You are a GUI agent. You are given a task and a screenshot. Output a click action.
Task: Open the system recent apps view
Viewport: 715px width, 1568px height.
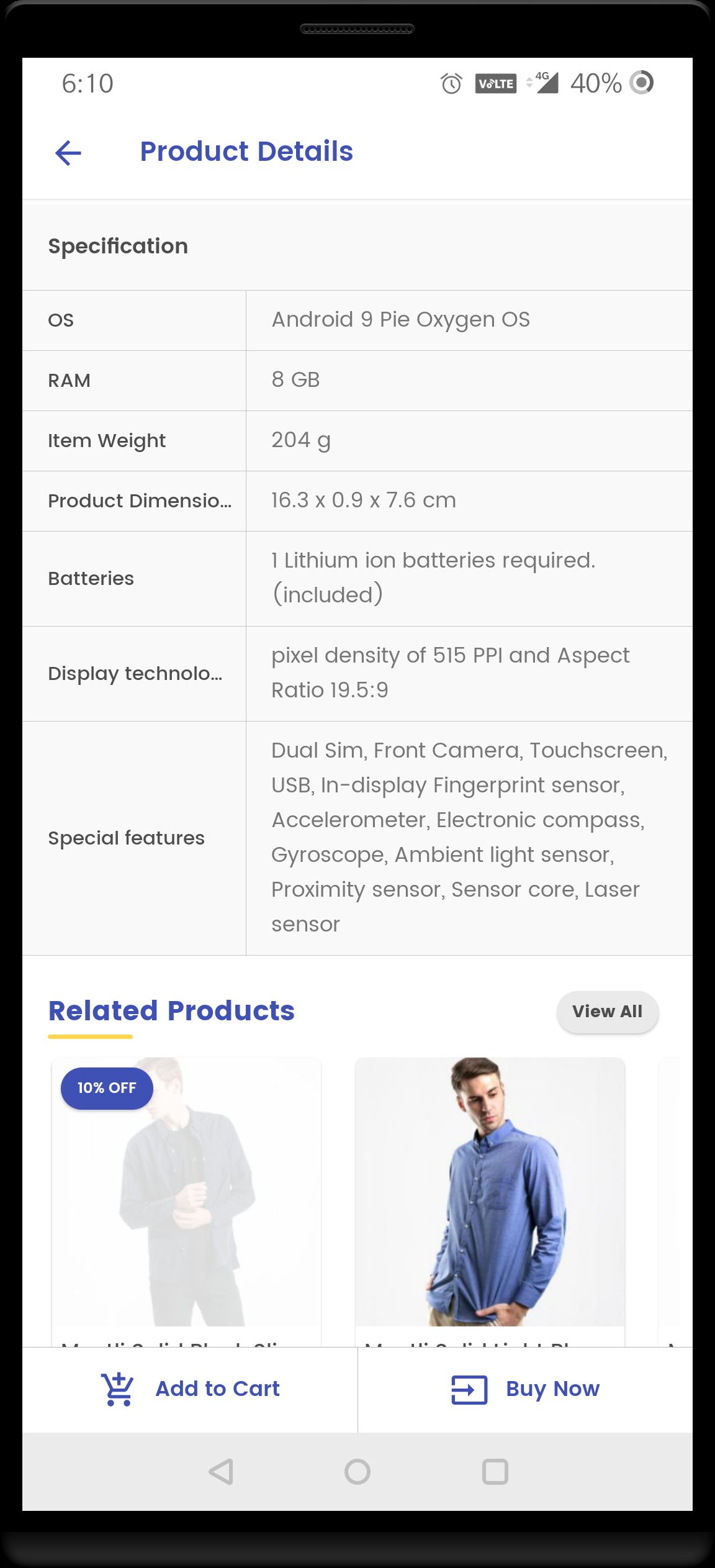tap(495, 1472)
